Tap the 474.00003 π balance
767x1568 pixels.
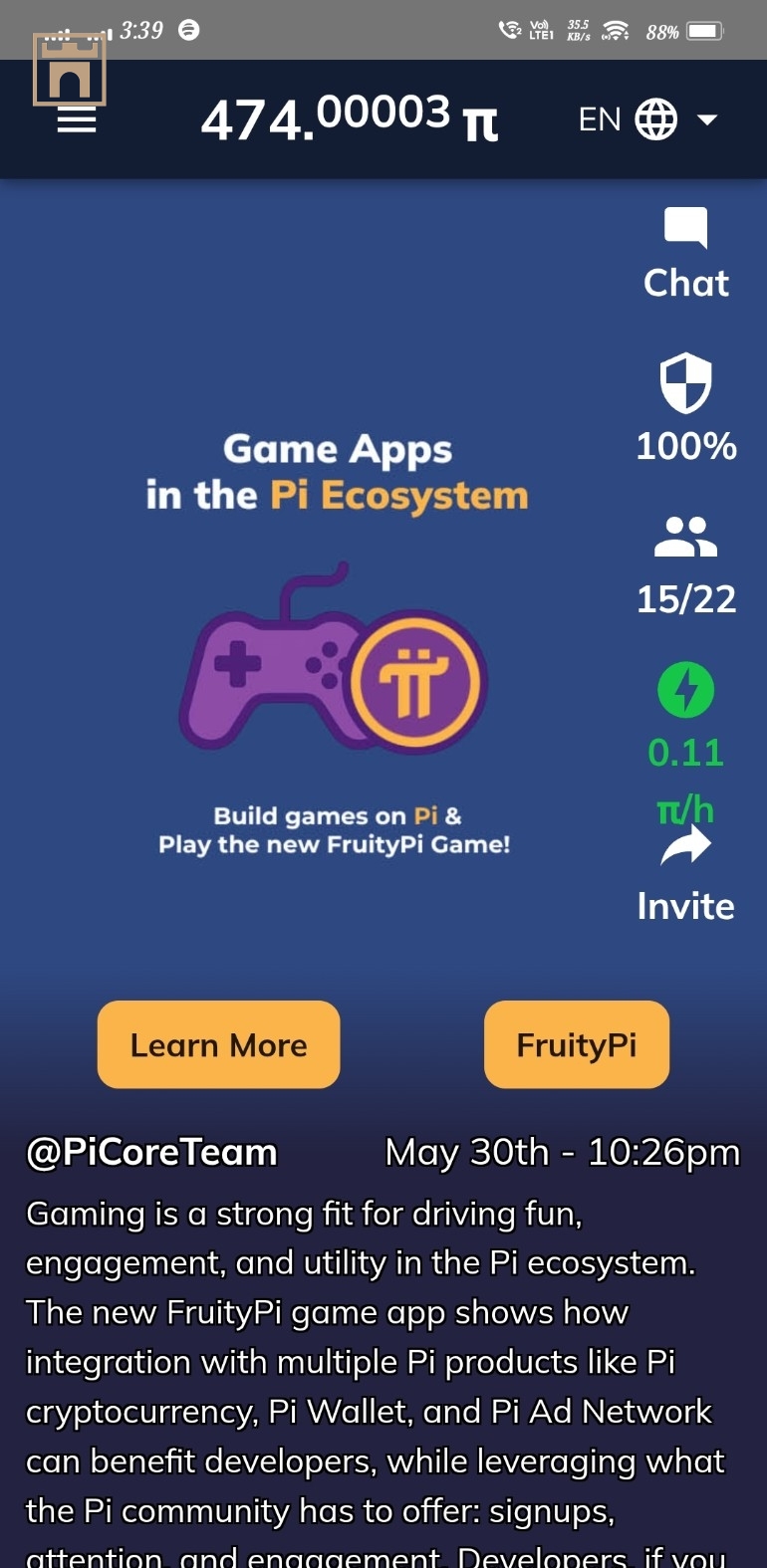pos(349,119)
